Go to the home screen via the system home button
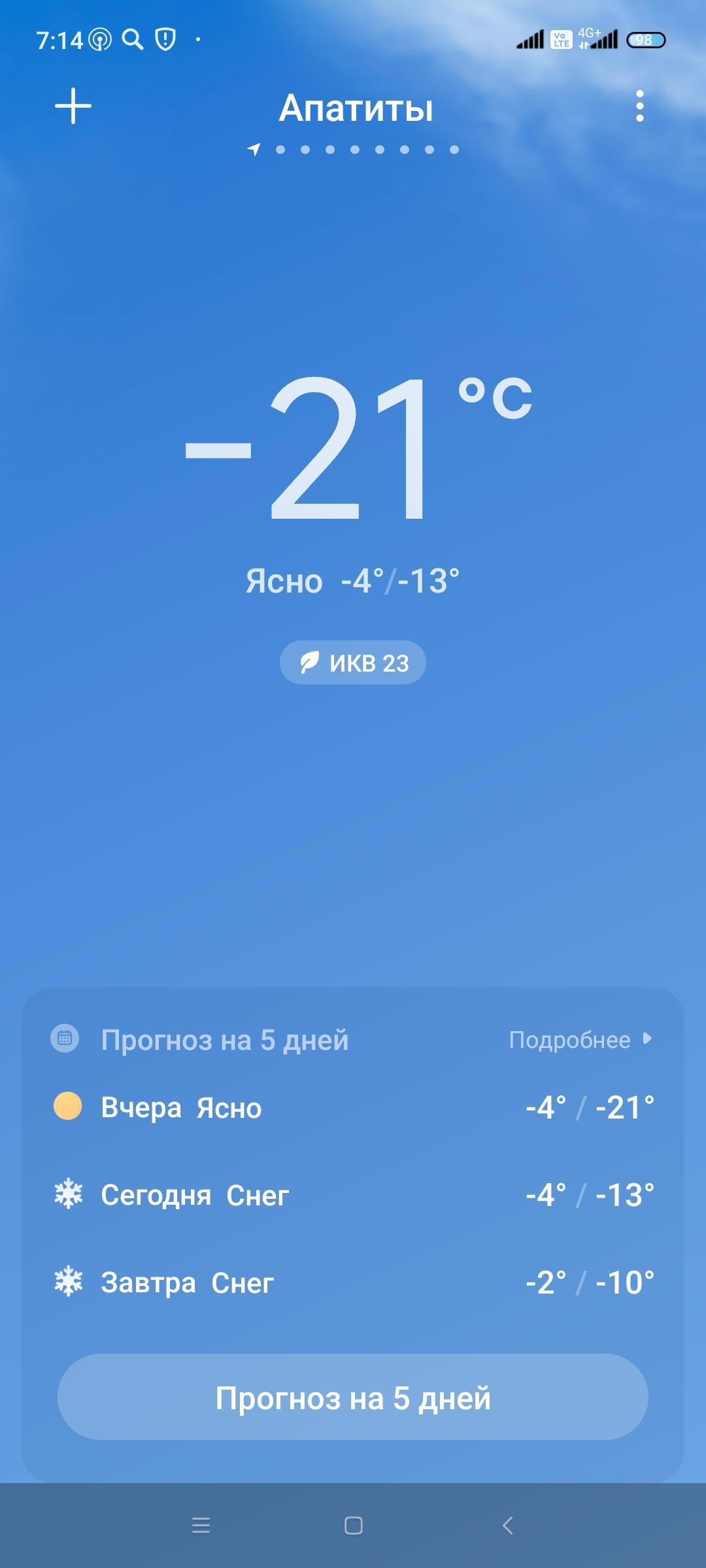 coord(353,1526)
